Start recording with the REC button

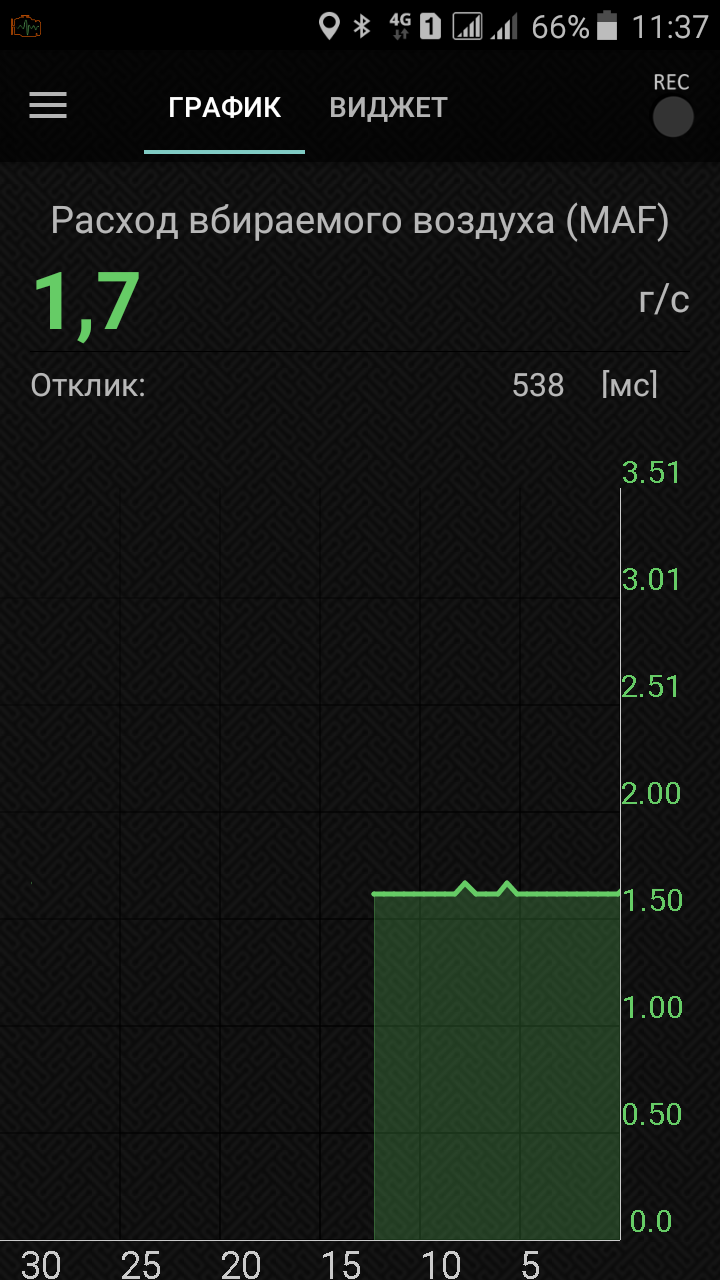[672, 116]
